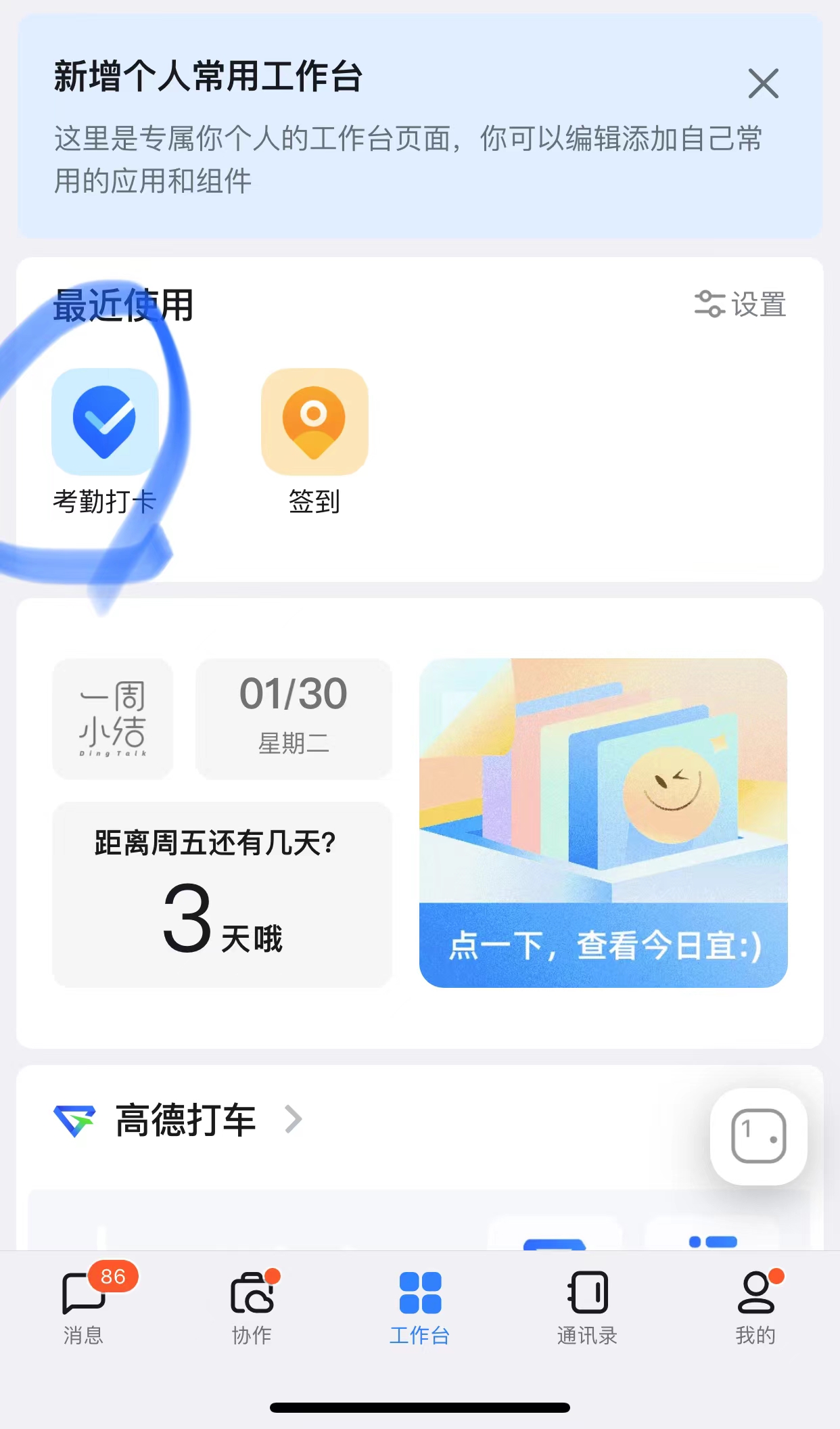Go to the 通讯录 tab
This screenshot has width=840, height=1429.
[x=587, y=1307]
